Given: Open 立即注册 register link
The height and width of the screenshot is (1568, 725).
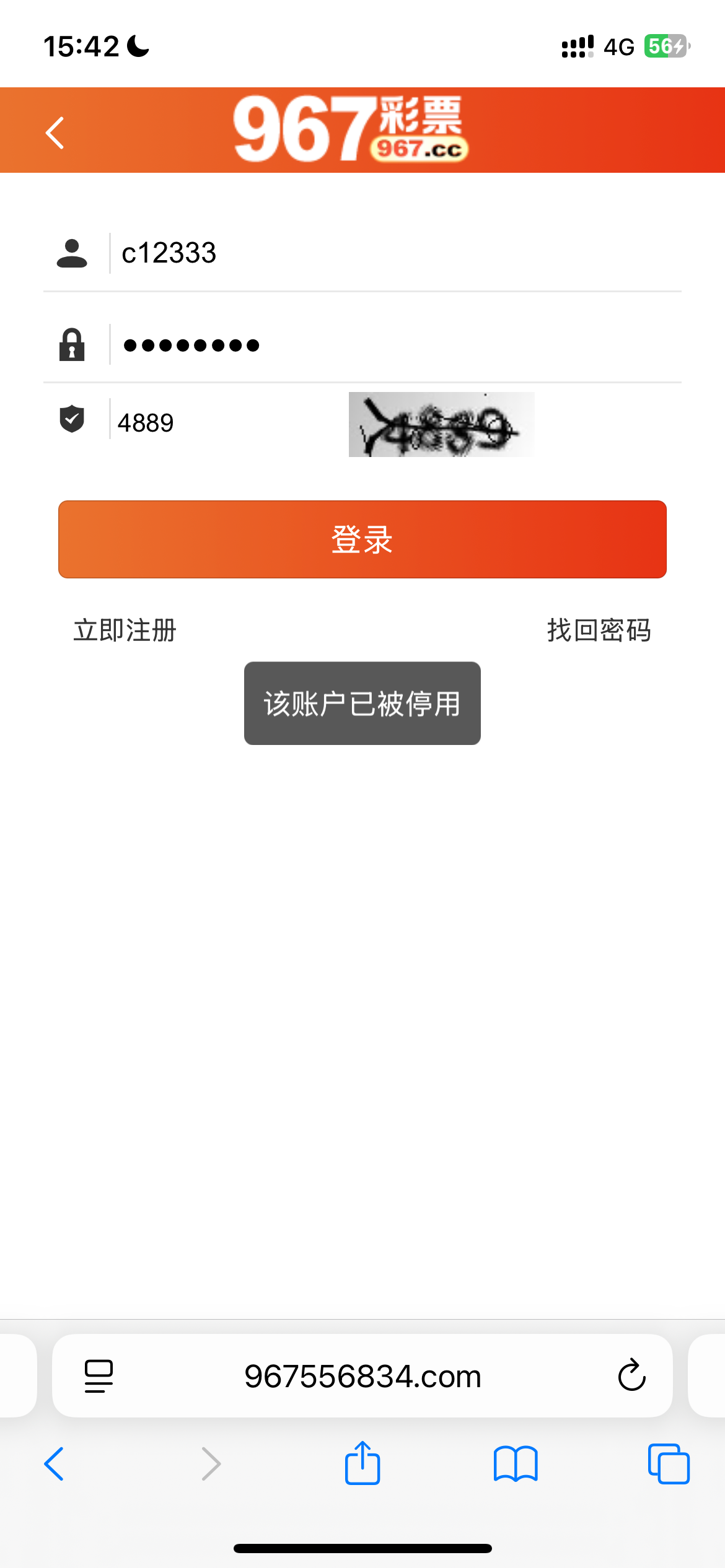Looking at the screenshot, I should pyautogui.click(x=125, y=630).
